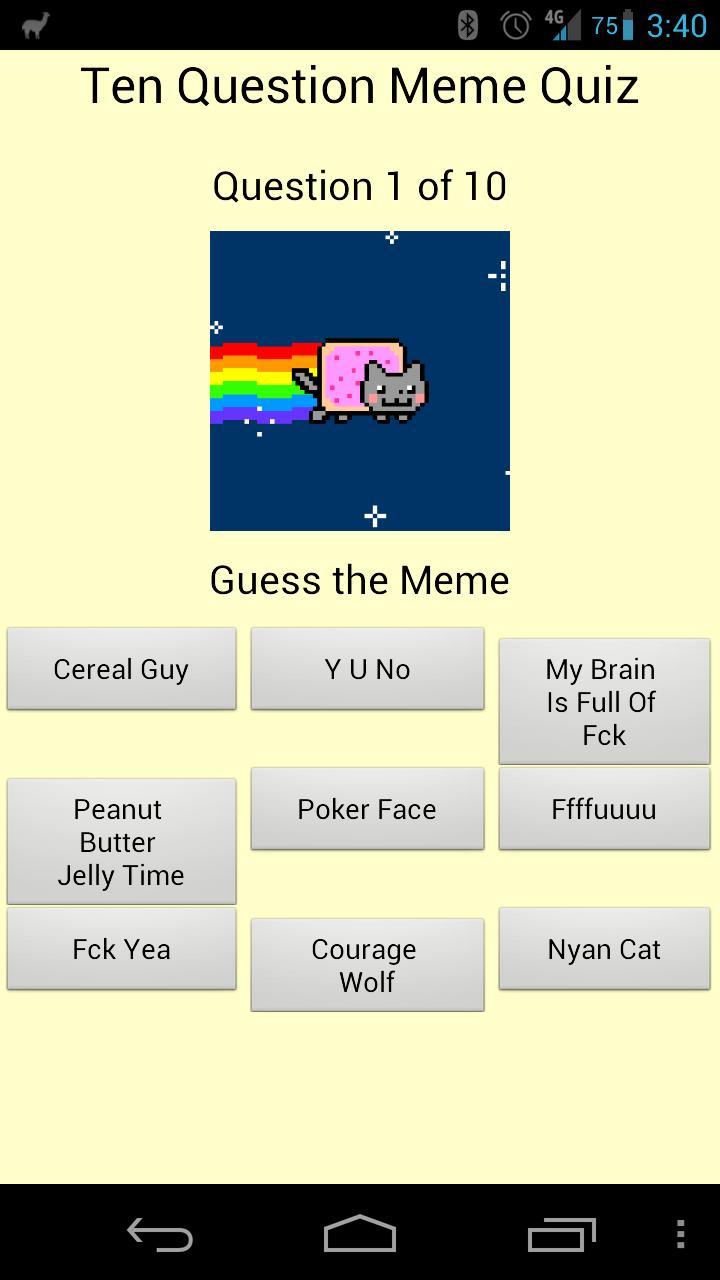Tap the Nyan Cat meme image
The height and width of the screenshot is (1280, 720).
pos(360,380)
